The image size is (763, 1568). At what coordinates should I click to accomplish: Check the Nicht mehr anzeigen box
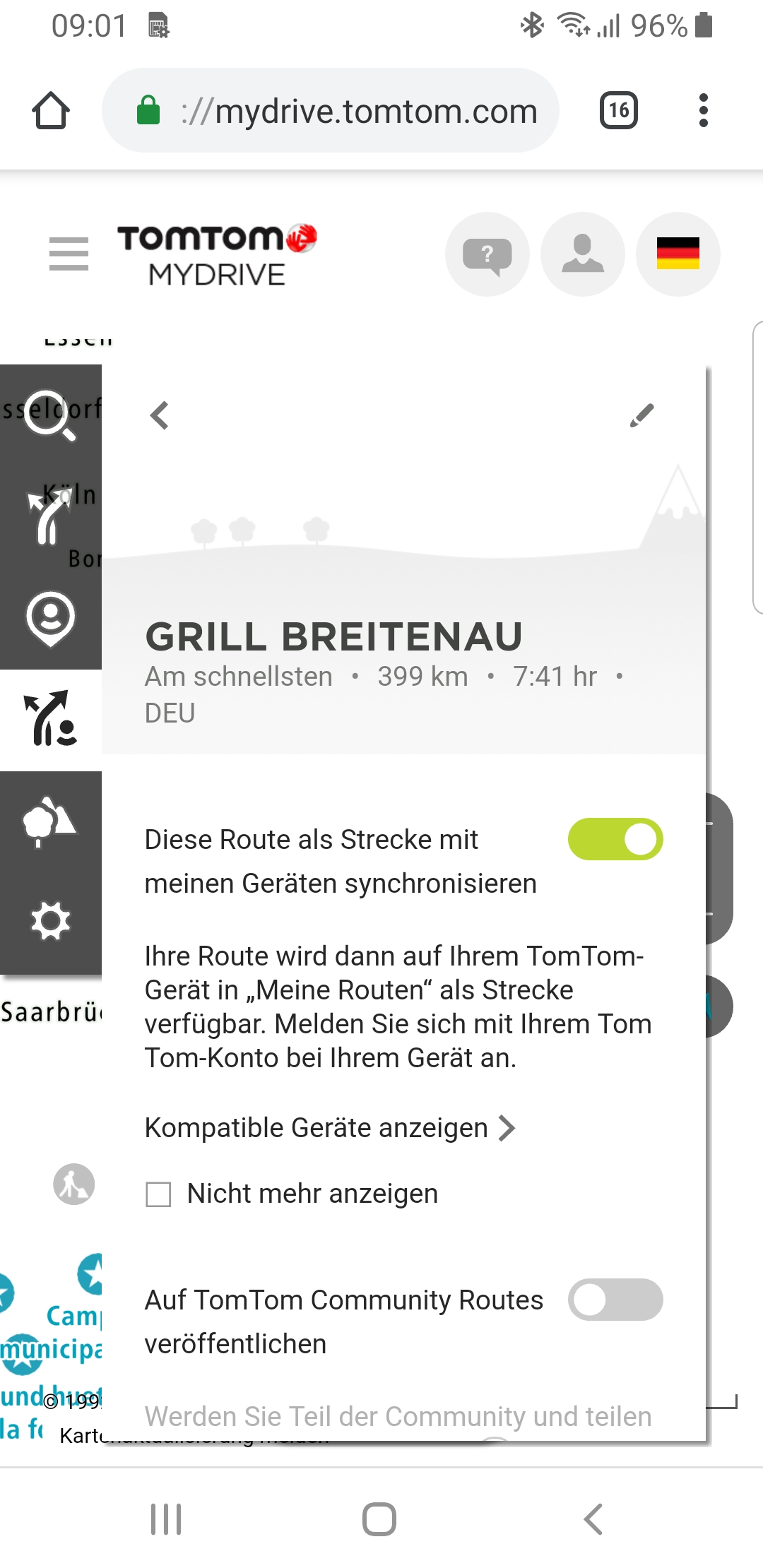click(x=158, y=1194)
